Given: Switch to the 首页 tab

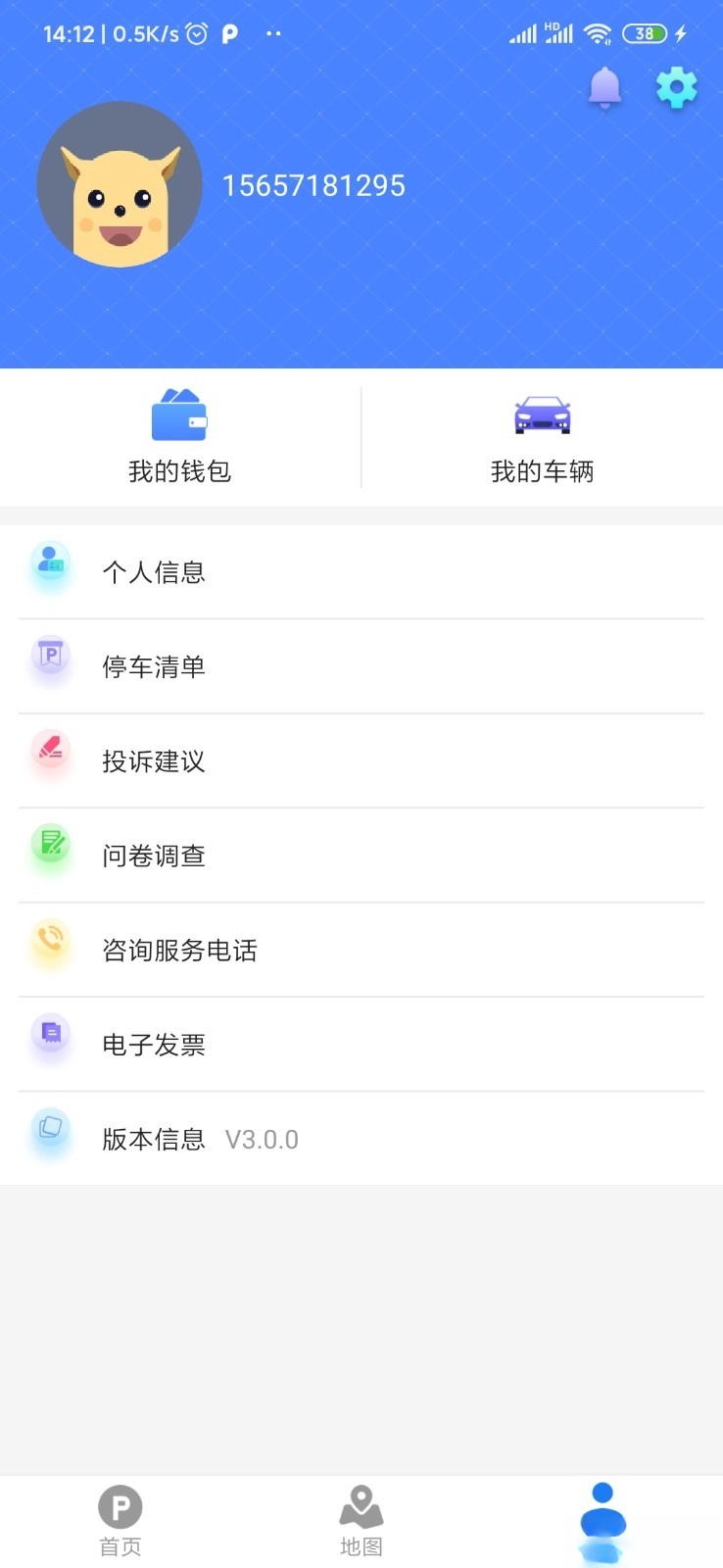Looking at the screenshot, I should 120,1520.
